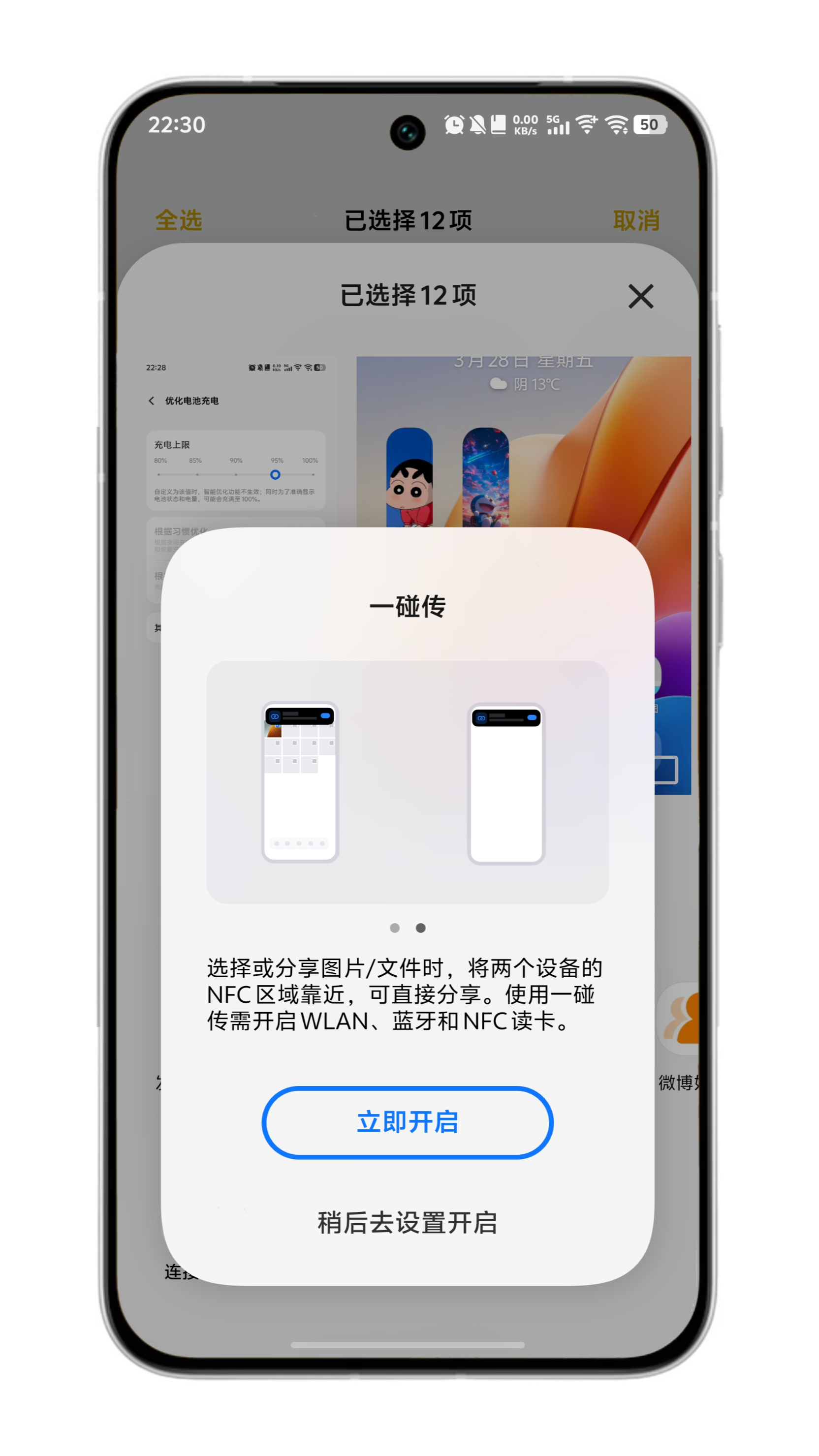Screen dimensions: 819x1456
Task: Tap the first page indicator dot
Action: tap(395, 928)
